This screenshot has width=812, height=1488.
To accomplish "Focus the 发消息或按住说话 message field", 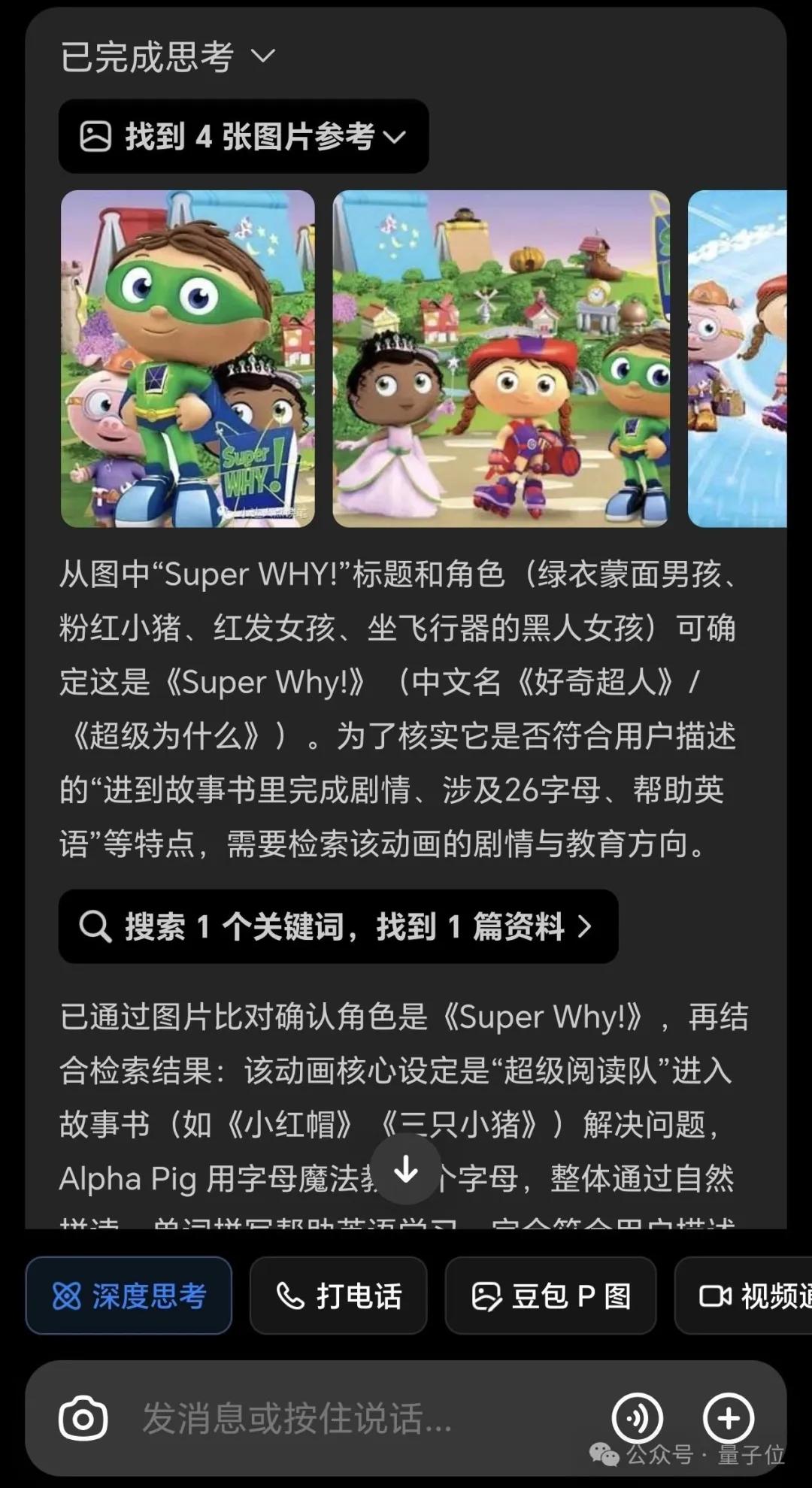I will [338, 1419].
